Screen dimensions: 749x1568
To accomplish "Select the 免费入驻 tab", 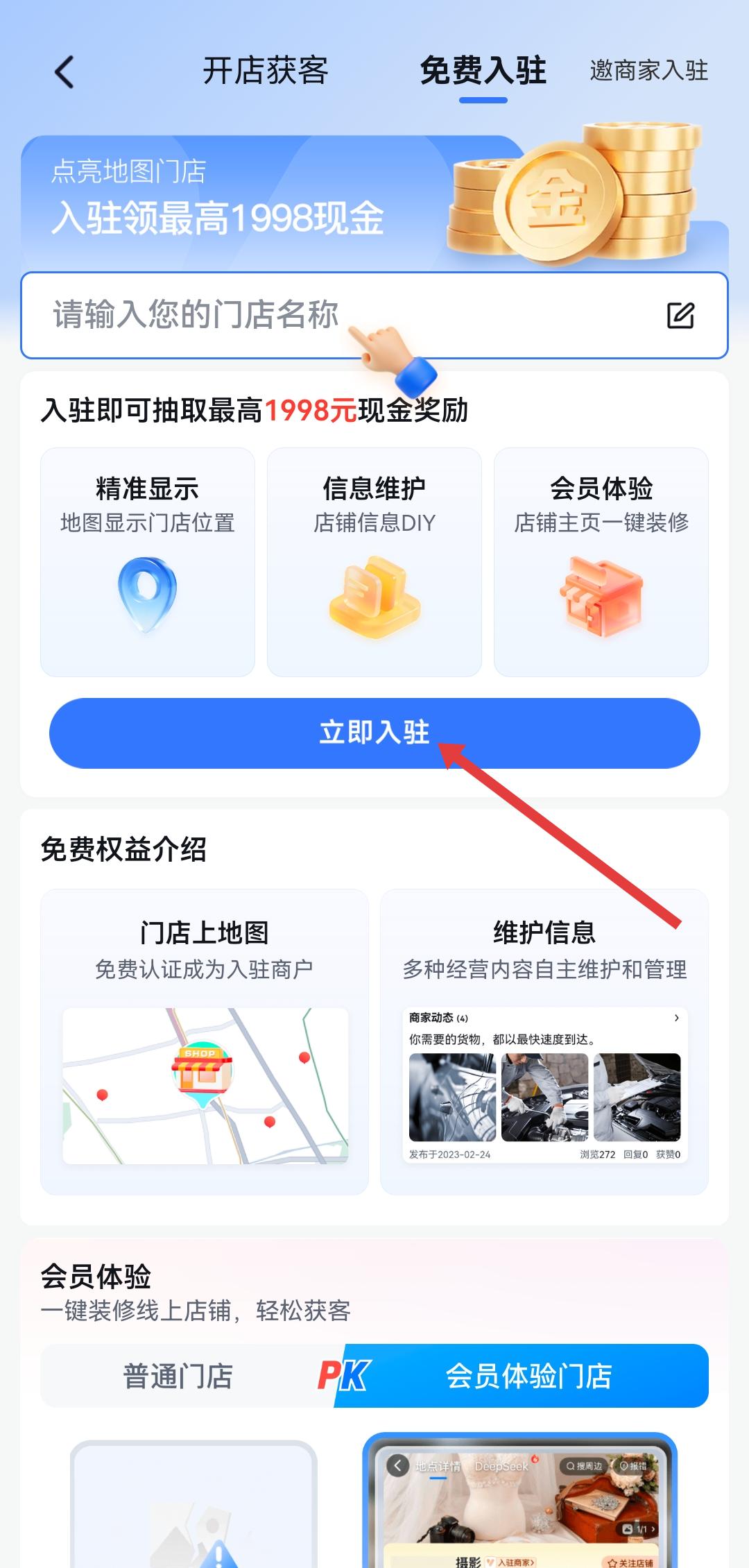I will pos(483,71).
